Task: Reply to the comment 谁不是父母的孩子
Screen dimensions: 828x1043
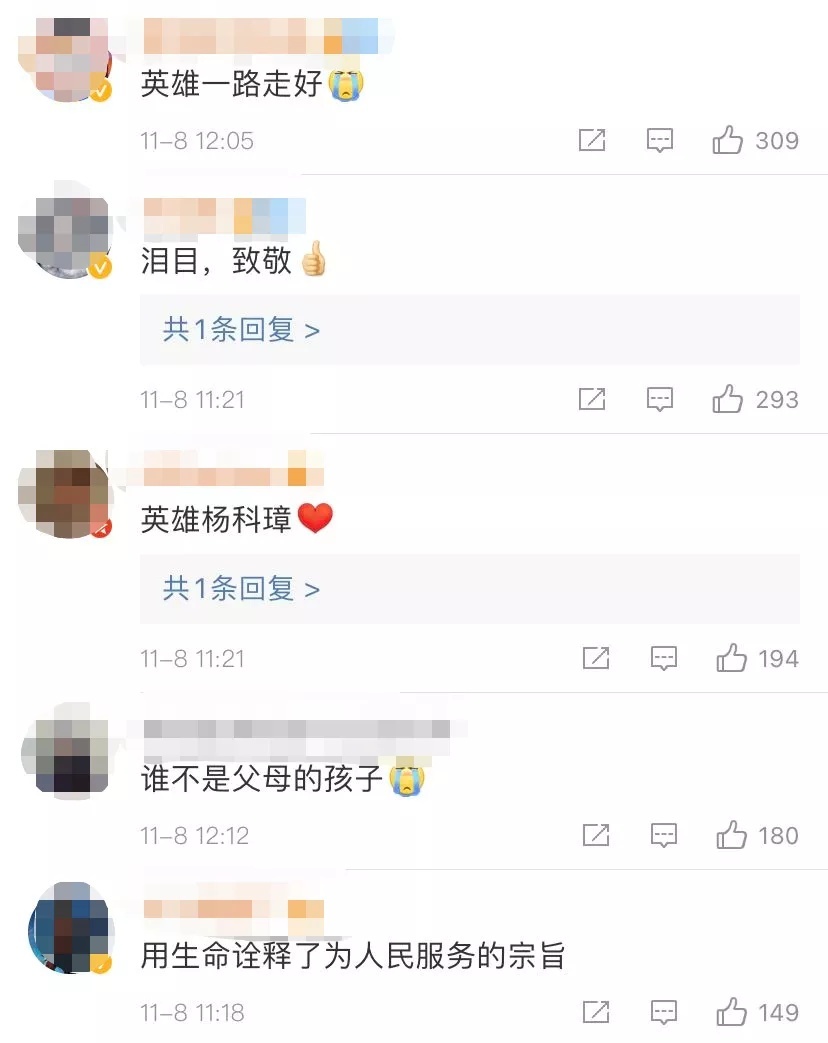Action: tap(664, 835)
